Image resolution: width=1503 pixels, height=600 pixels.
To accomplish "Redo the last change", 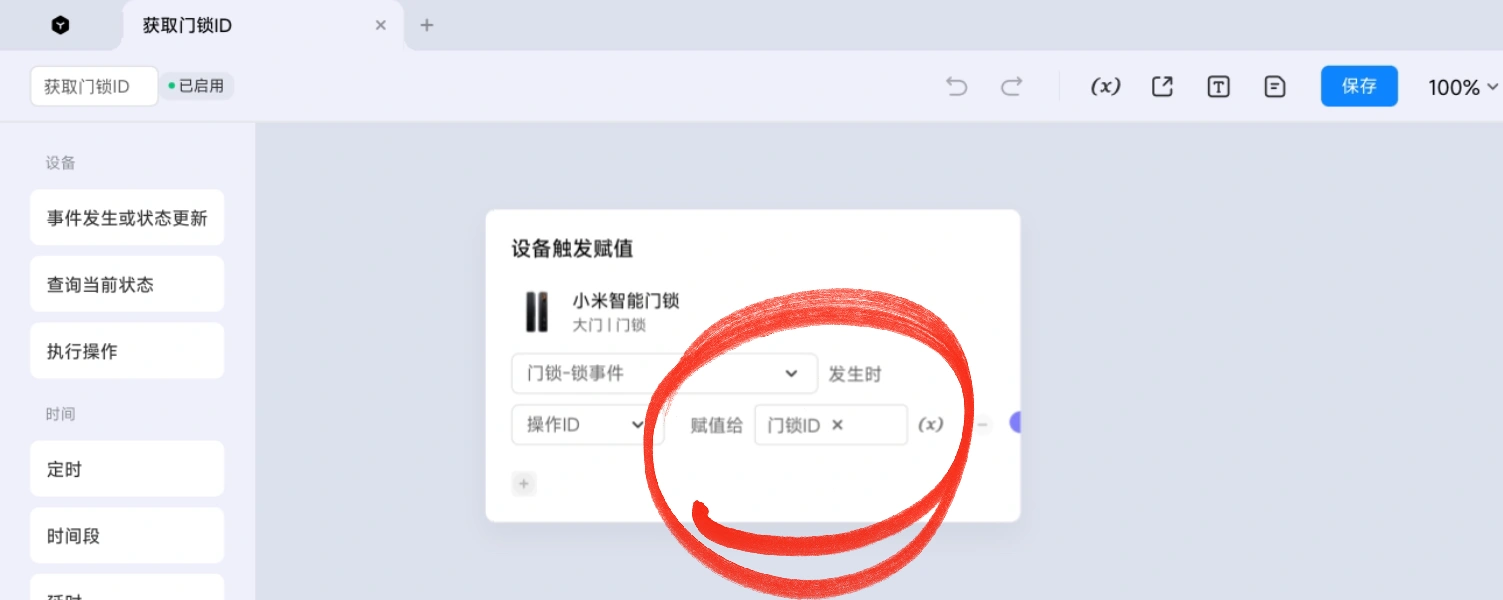I will tap(1012, 87).
